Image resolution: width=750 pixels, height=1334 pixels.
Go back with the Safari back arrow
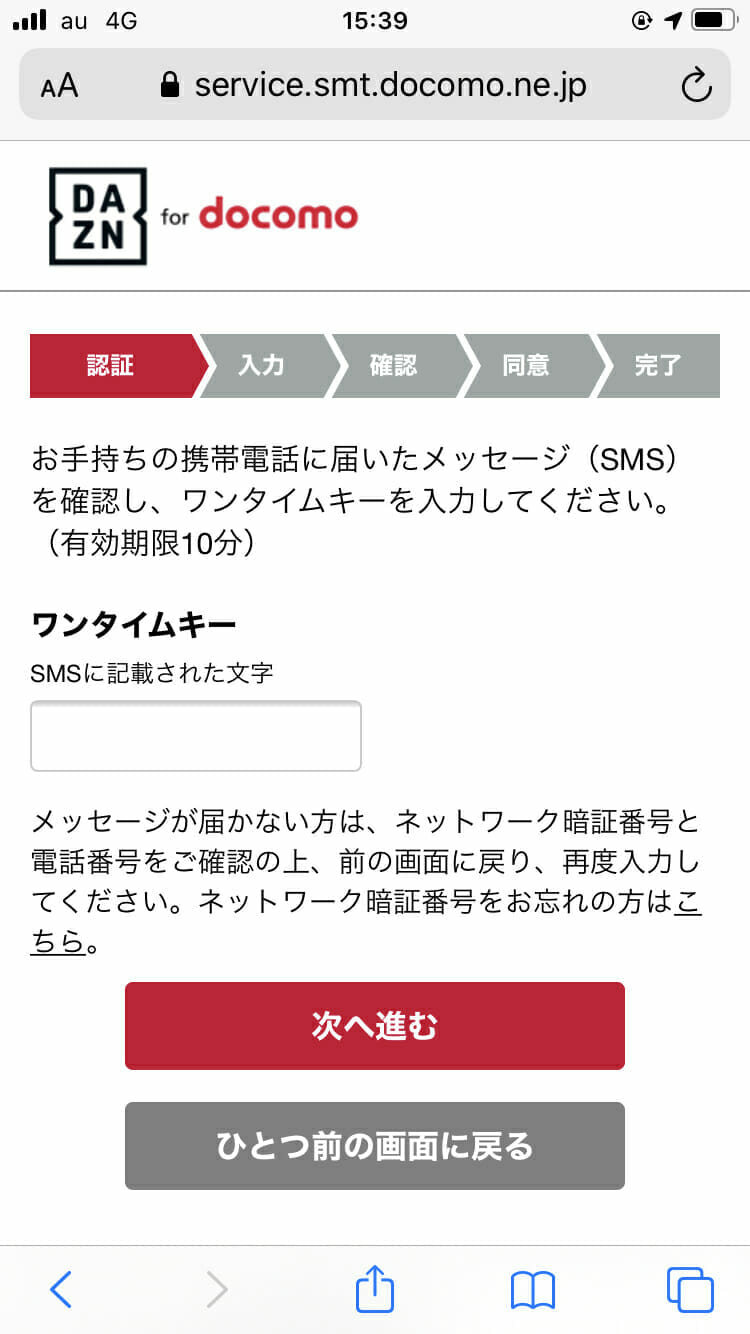(x=61, y=1290)
